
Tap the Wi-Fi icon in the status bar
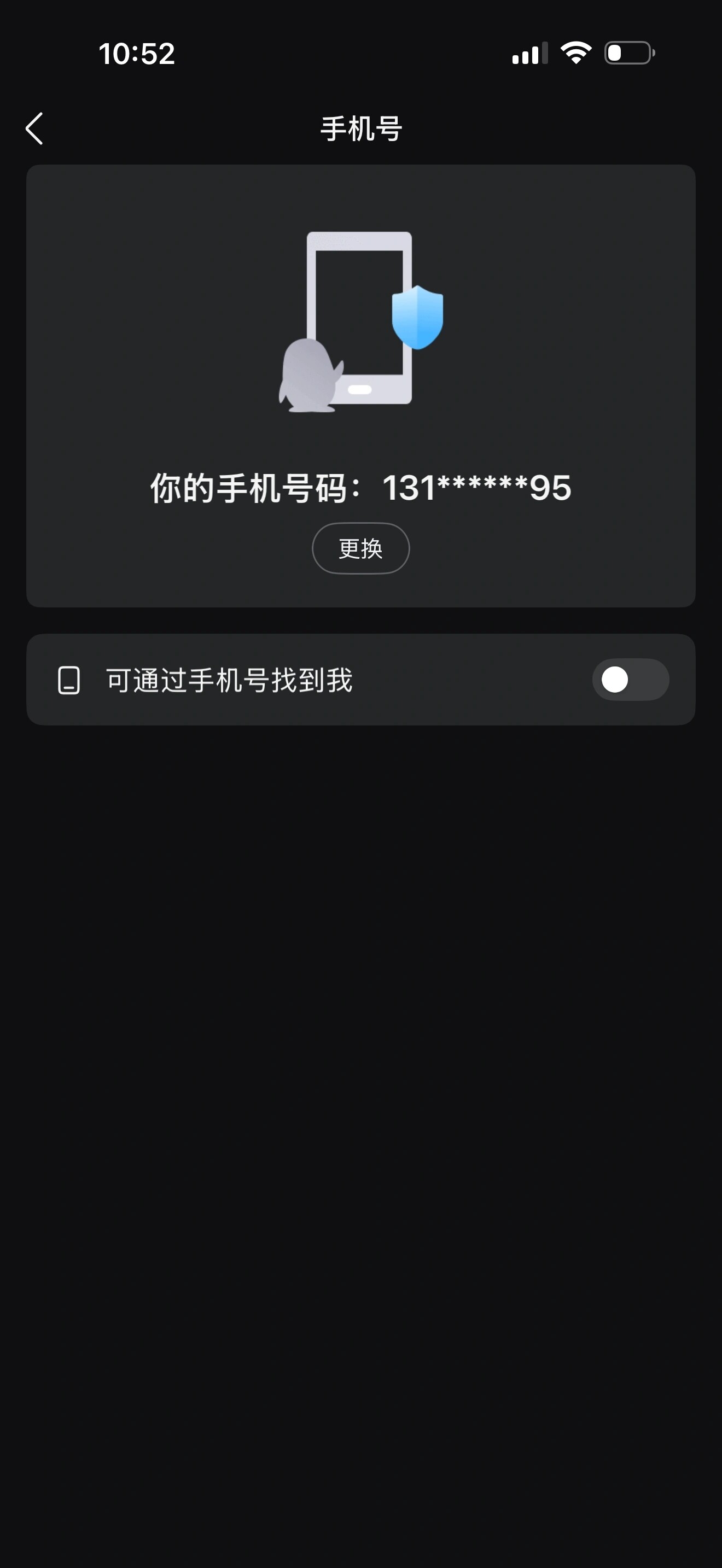point(577,54)
